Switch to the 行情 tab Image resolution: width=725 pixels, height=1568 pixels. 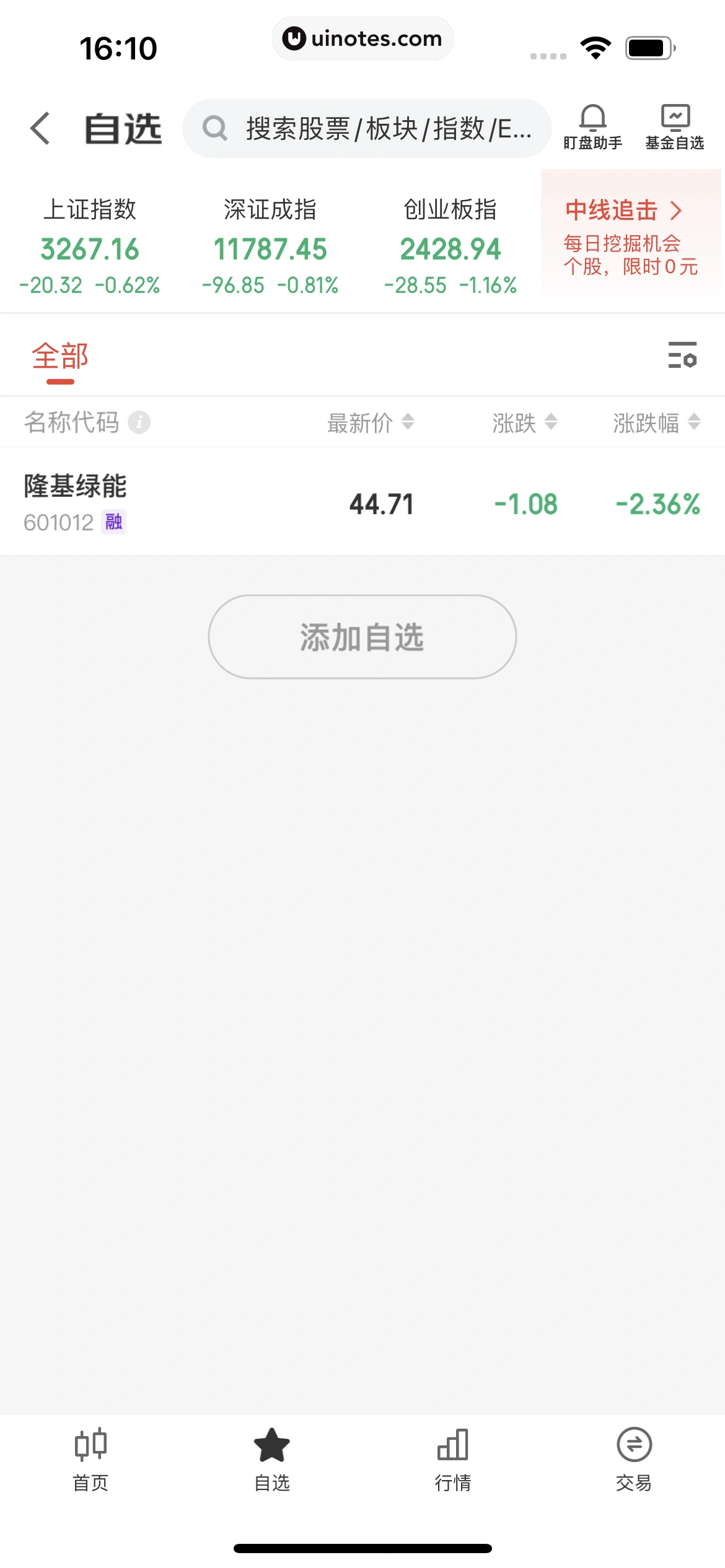tap(453, 1459)
